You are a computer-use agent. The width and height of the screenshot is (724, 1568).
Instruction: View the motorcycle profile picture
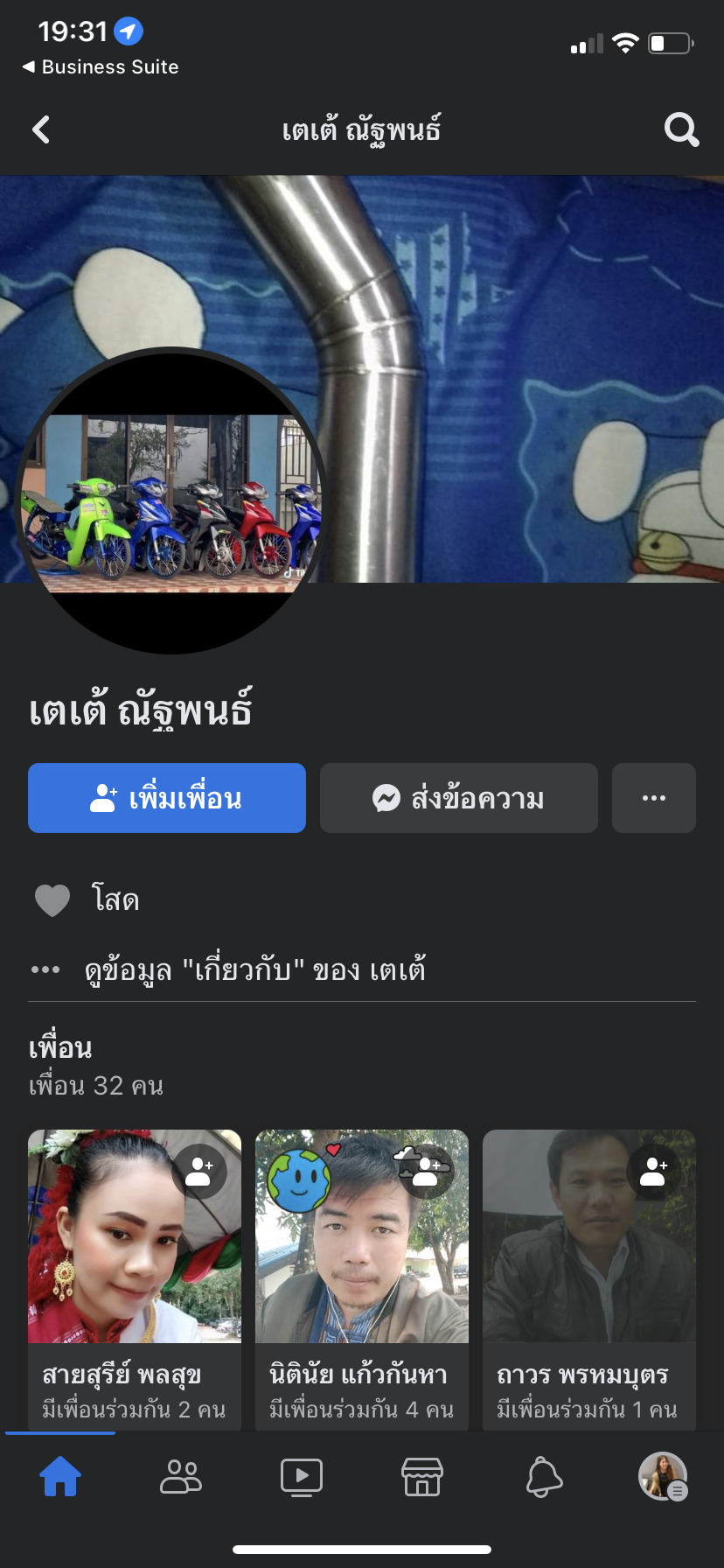pyautogui.click(x=171, y=501)
